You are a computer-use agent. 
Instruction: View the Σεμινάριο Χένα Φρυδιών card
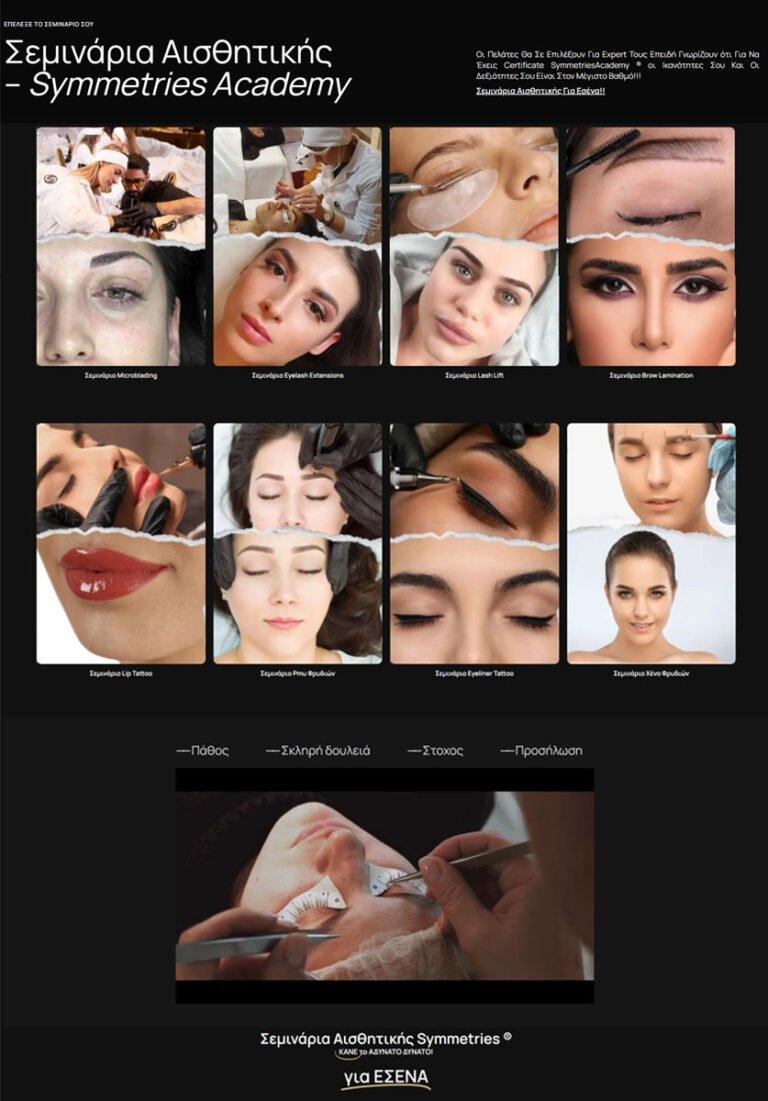pos(651,543)
